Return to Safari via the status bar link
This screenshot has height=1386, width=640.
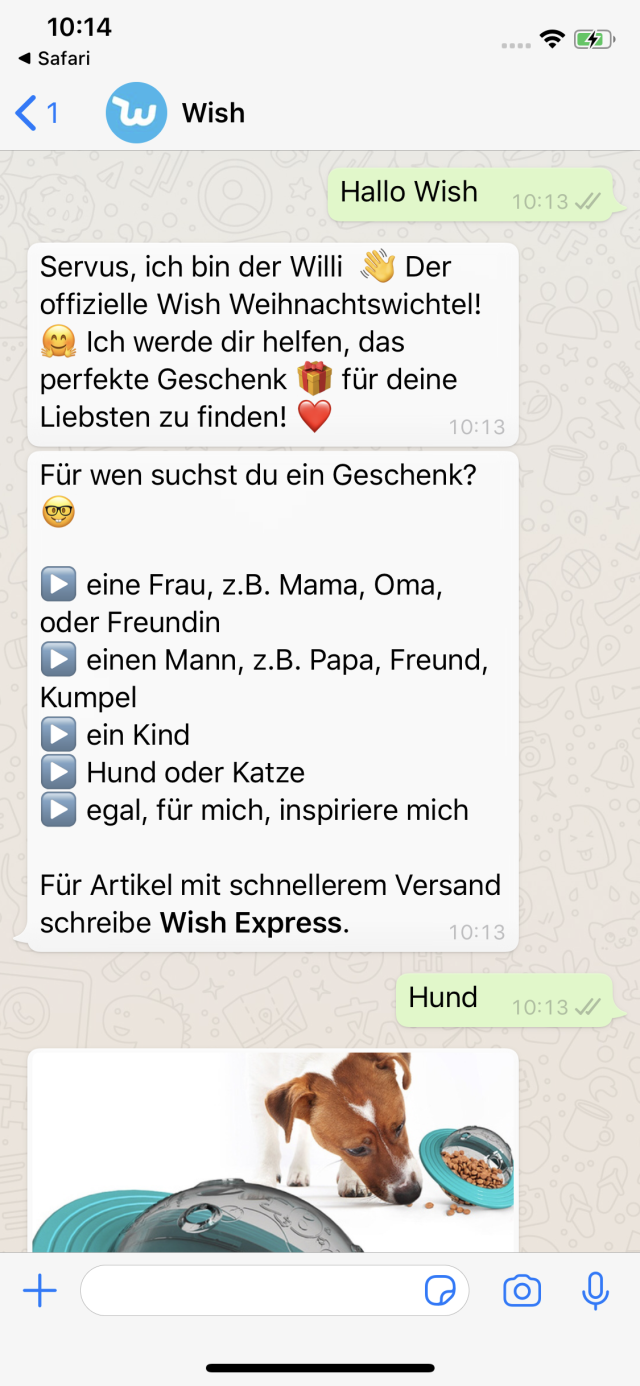(x=54, y=59)
